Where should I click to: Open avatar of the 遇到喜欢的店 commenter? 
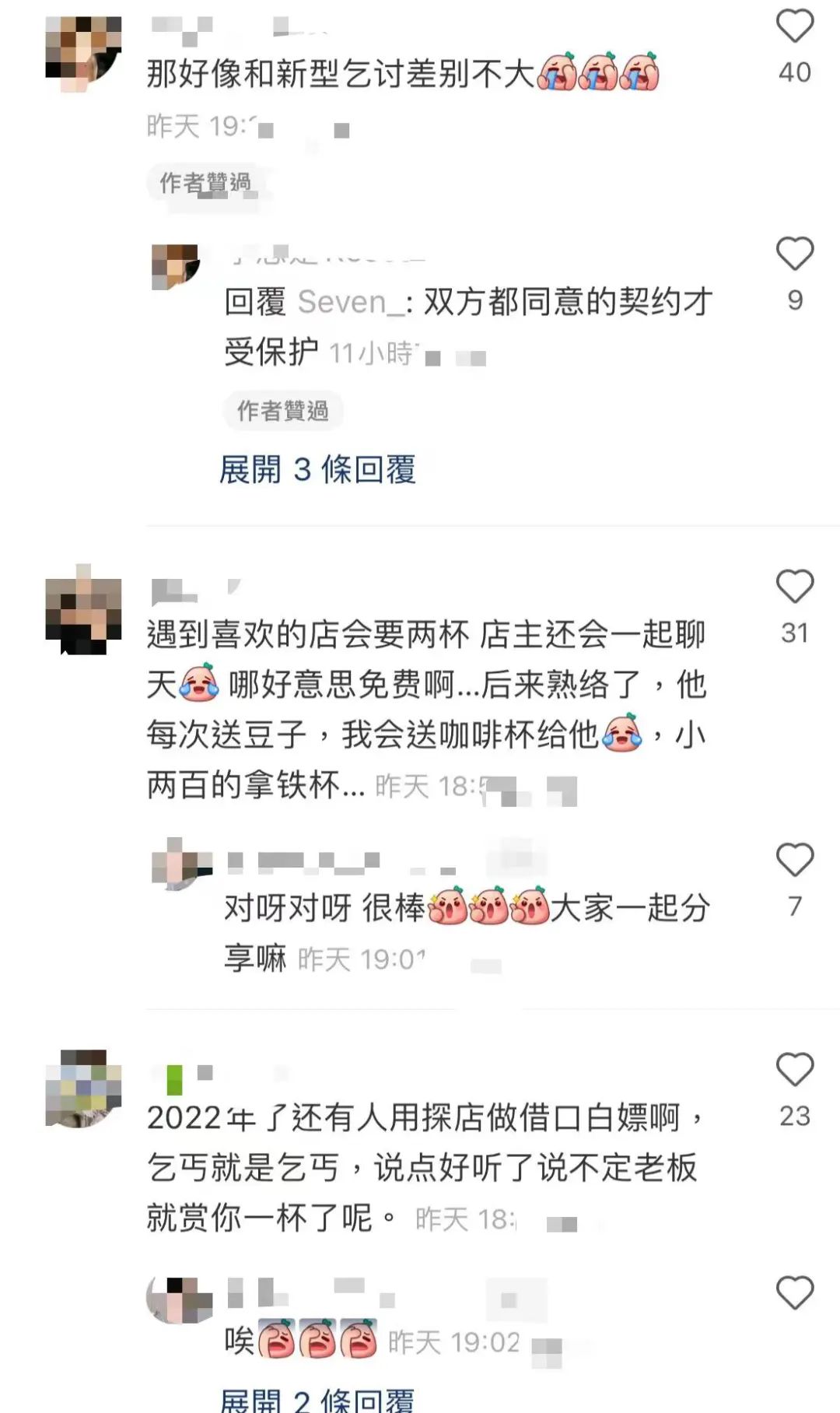pyautogui.click(x=83, y=609)
